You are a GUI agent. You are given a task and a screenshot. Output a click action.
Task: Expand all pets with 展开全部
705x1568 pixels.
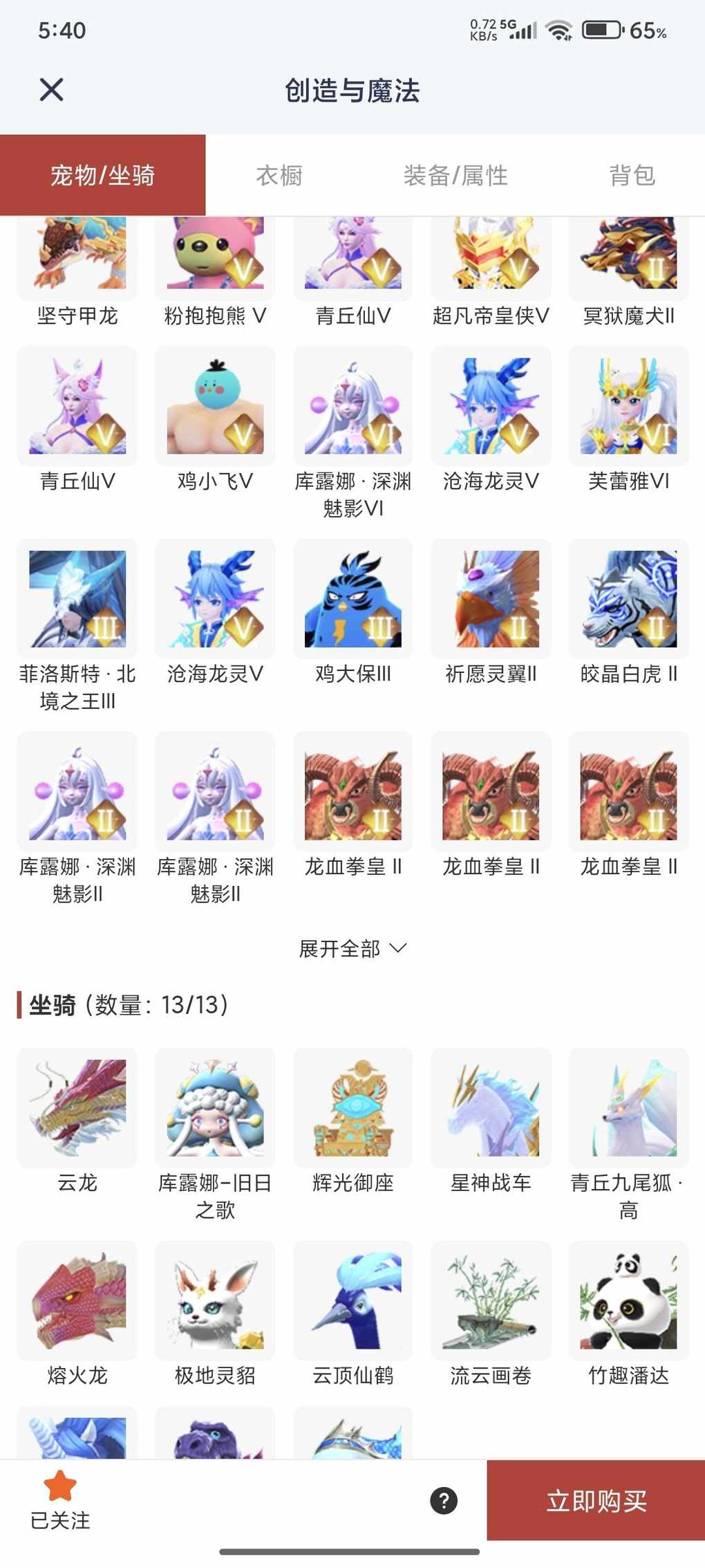point(352,948)
